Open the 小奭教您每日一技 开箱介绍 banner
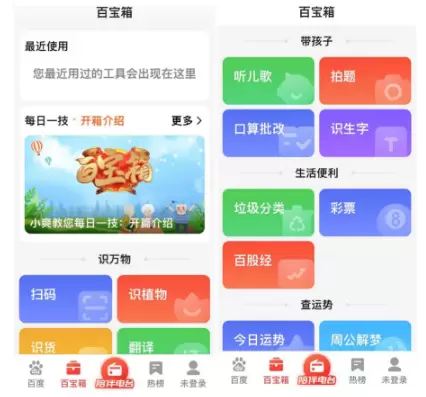Screen dimensions: 426x397 pyautogui.click(x=115, y=184)
